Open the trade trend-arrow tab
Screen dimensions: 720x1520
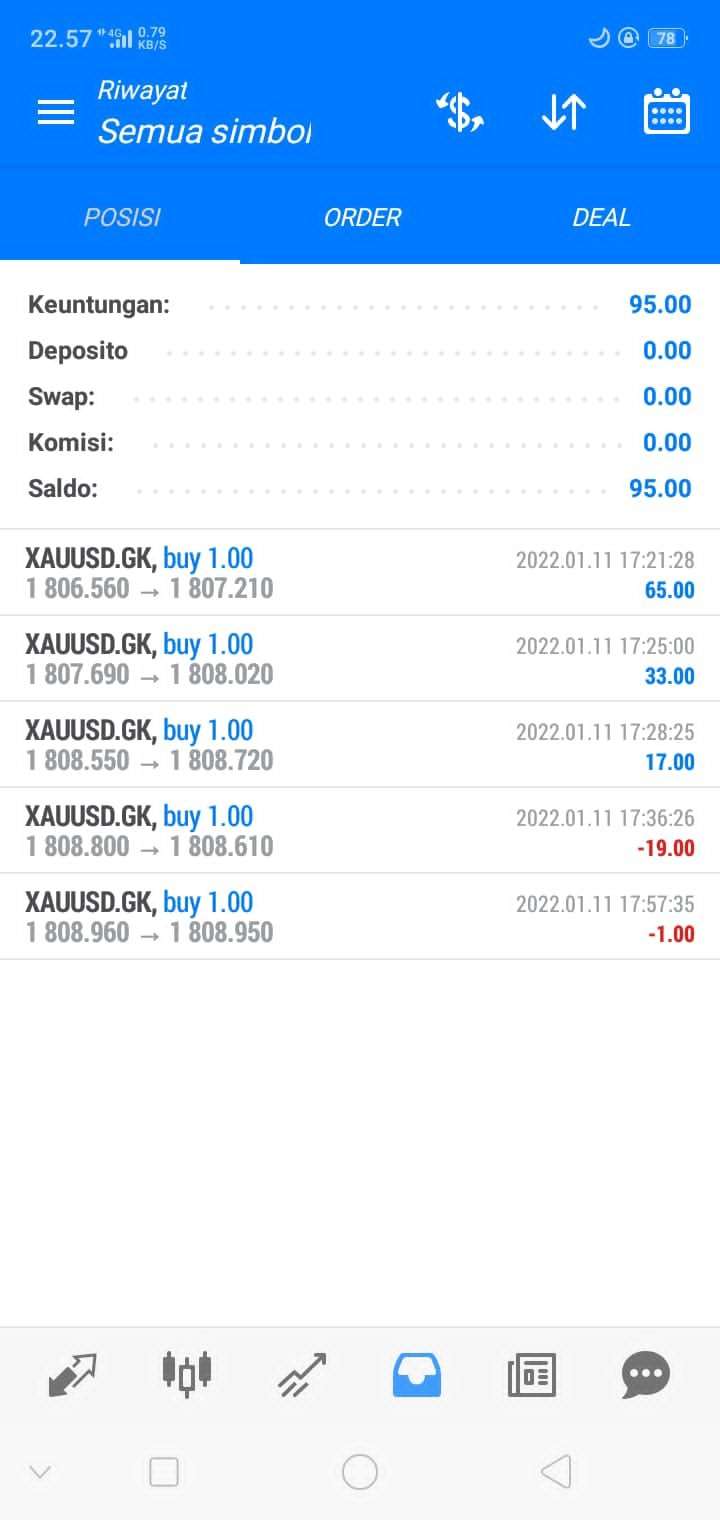(302, 1375)
